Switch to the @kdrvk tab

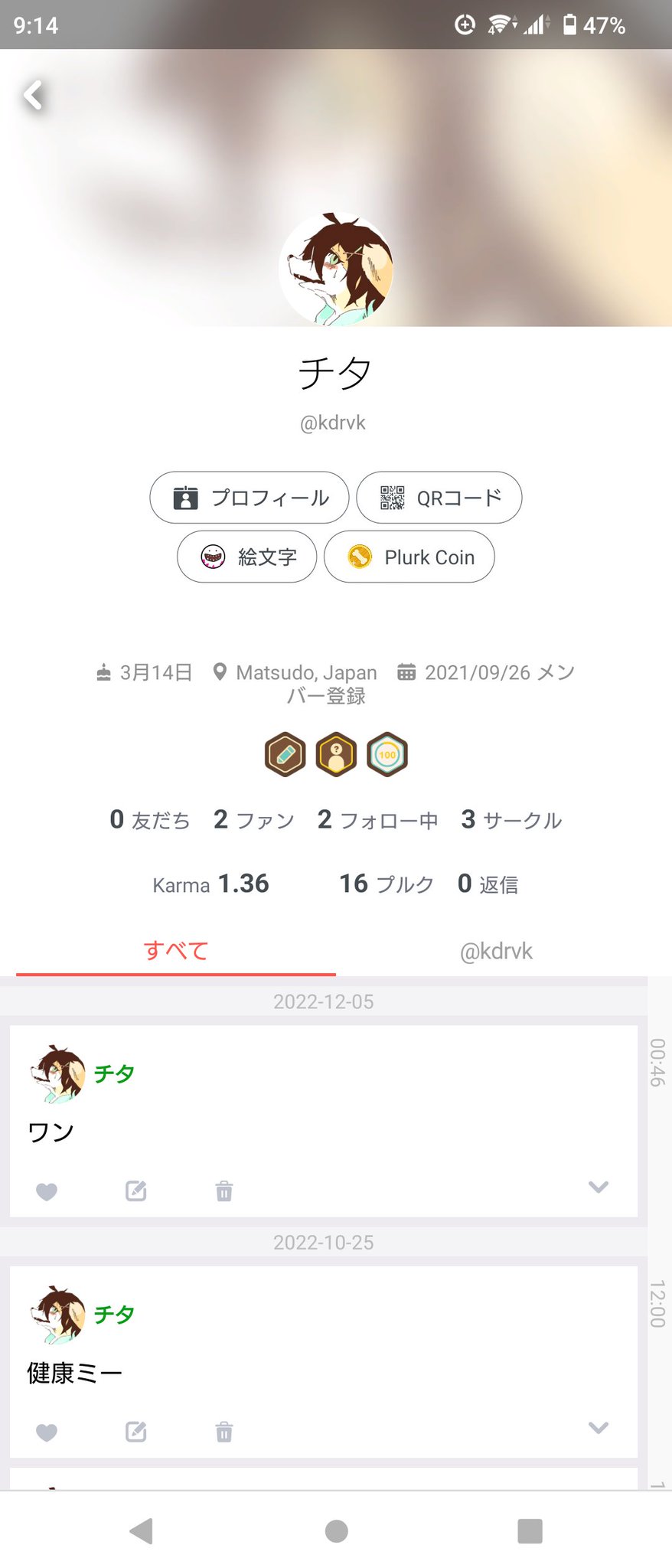[496, 951]
